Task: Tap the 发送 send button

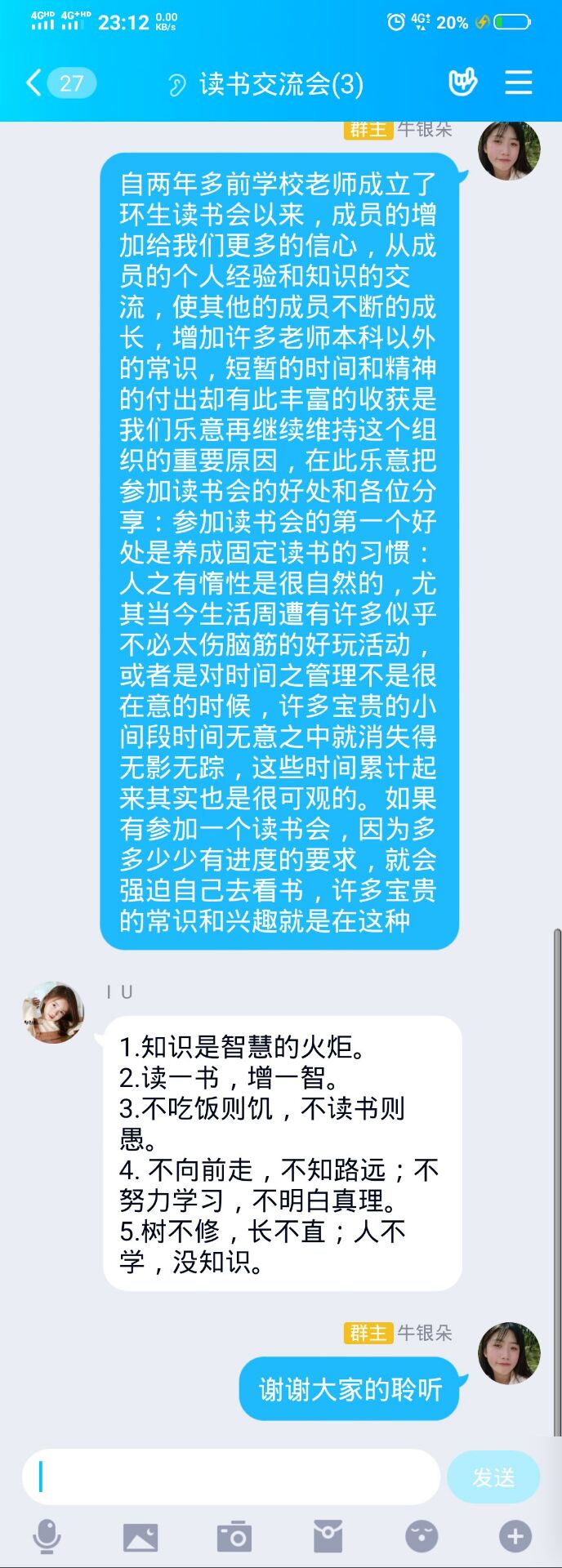Action: point(493,1477)
